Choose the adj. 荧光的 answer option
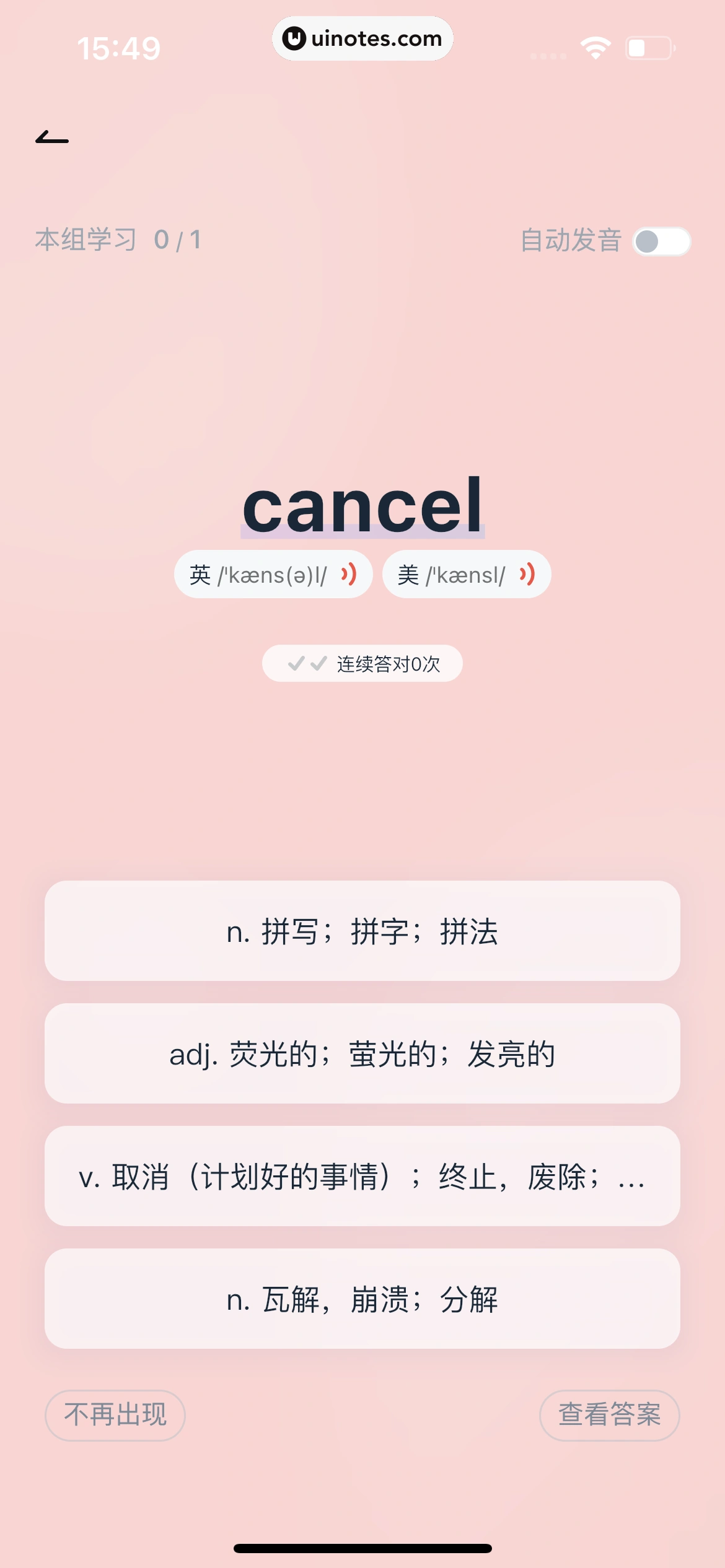Image resolution: width=725 pixels, height=1568 pixels. click(362, 1055)
